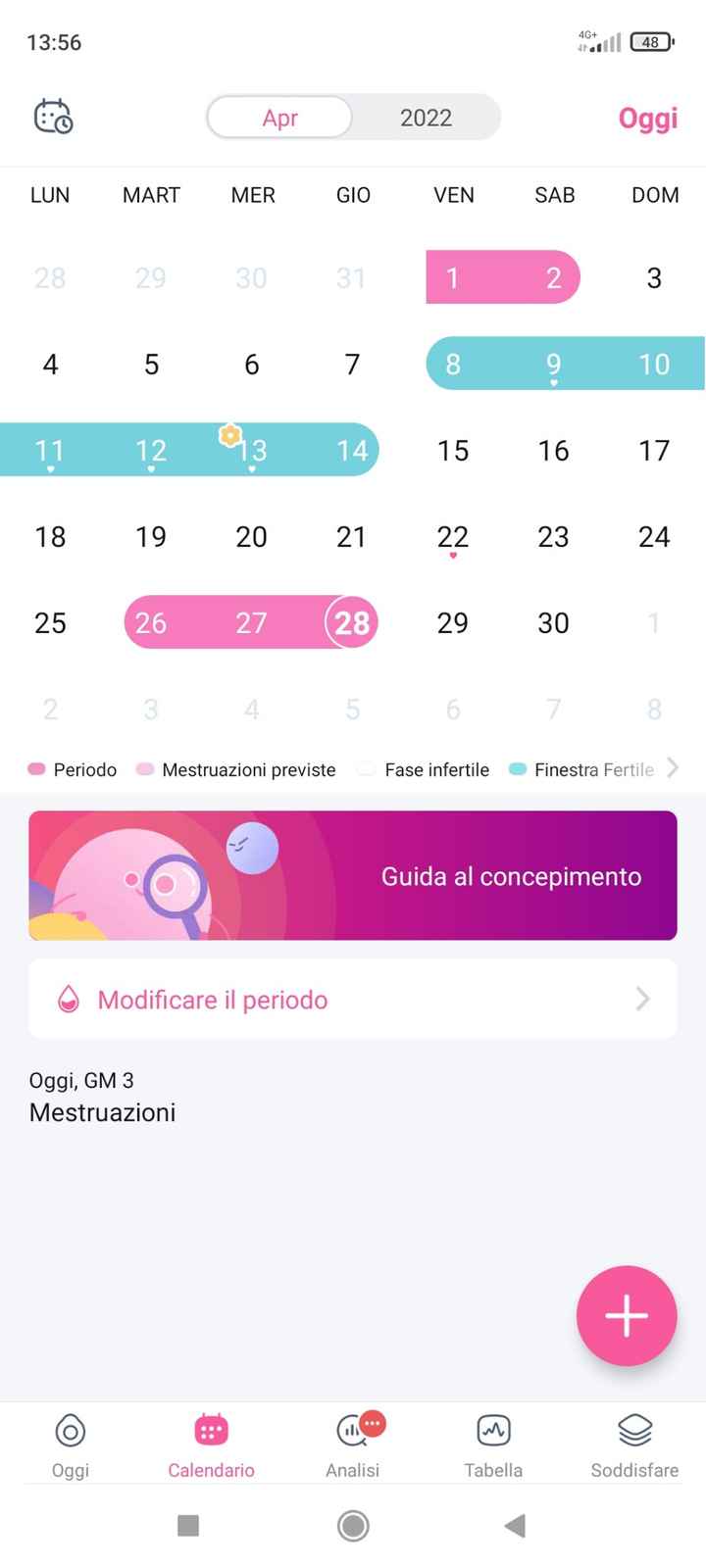
Task: Tap the pink plus floating action button
Action: pos(627,1316)
